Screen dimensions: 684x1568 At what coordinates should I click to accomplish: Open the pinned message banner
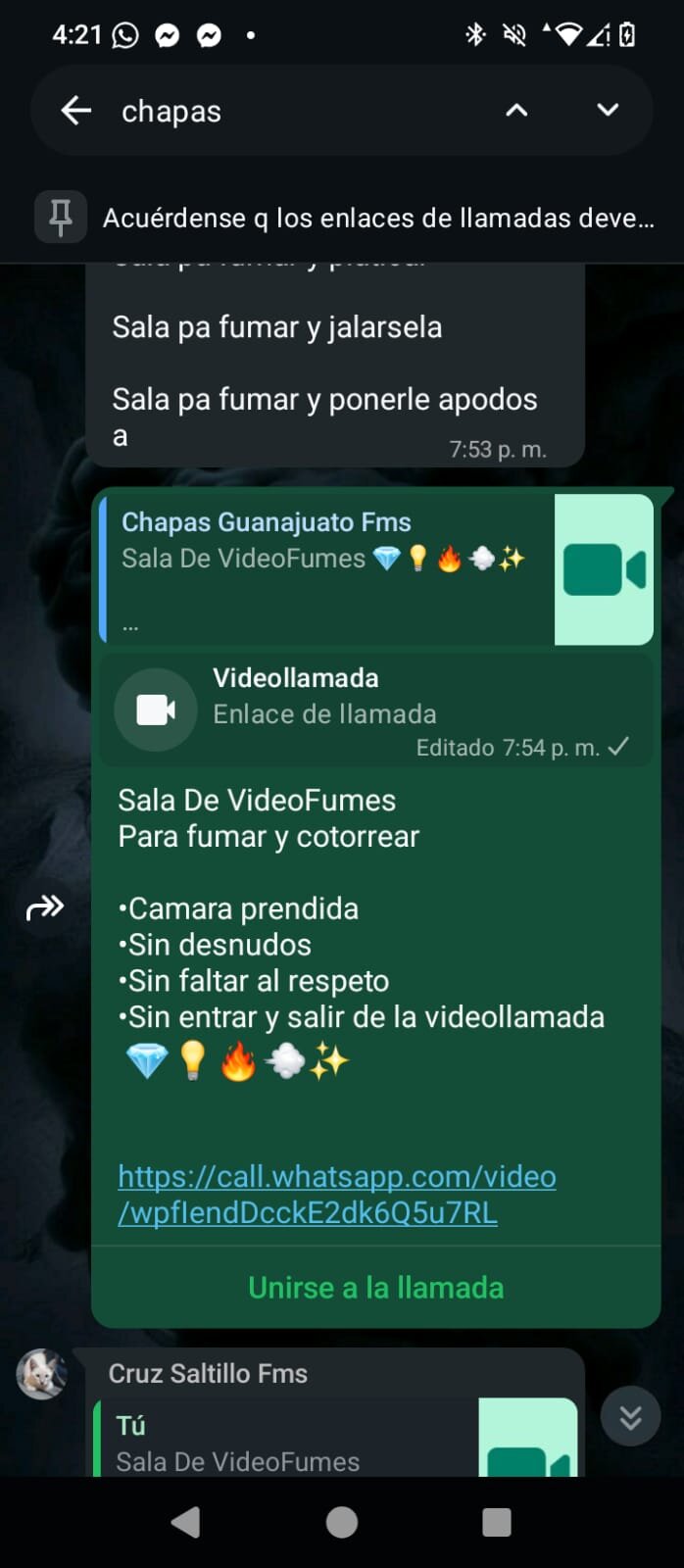point(342,218)
